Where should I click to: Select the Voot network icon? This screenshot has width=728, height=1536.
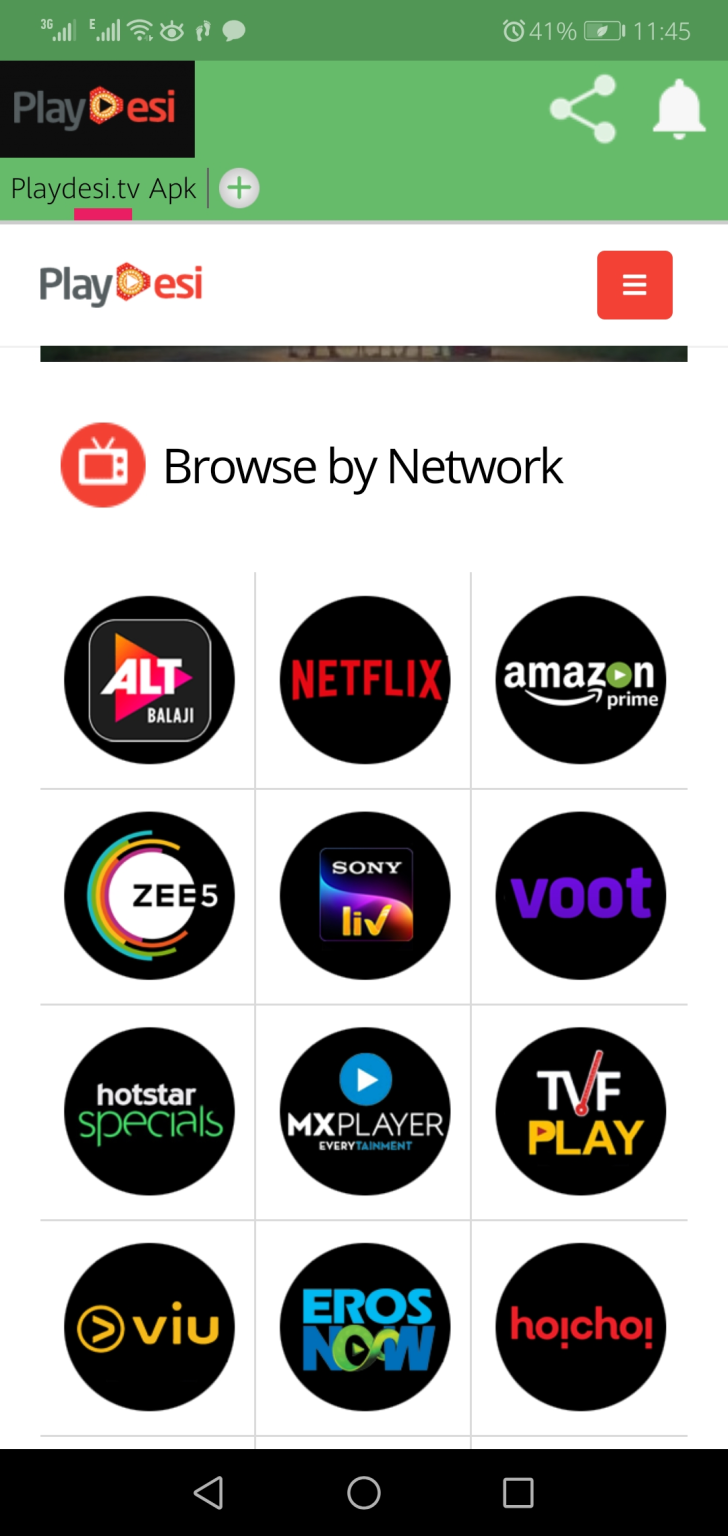[x=580, y=896]
